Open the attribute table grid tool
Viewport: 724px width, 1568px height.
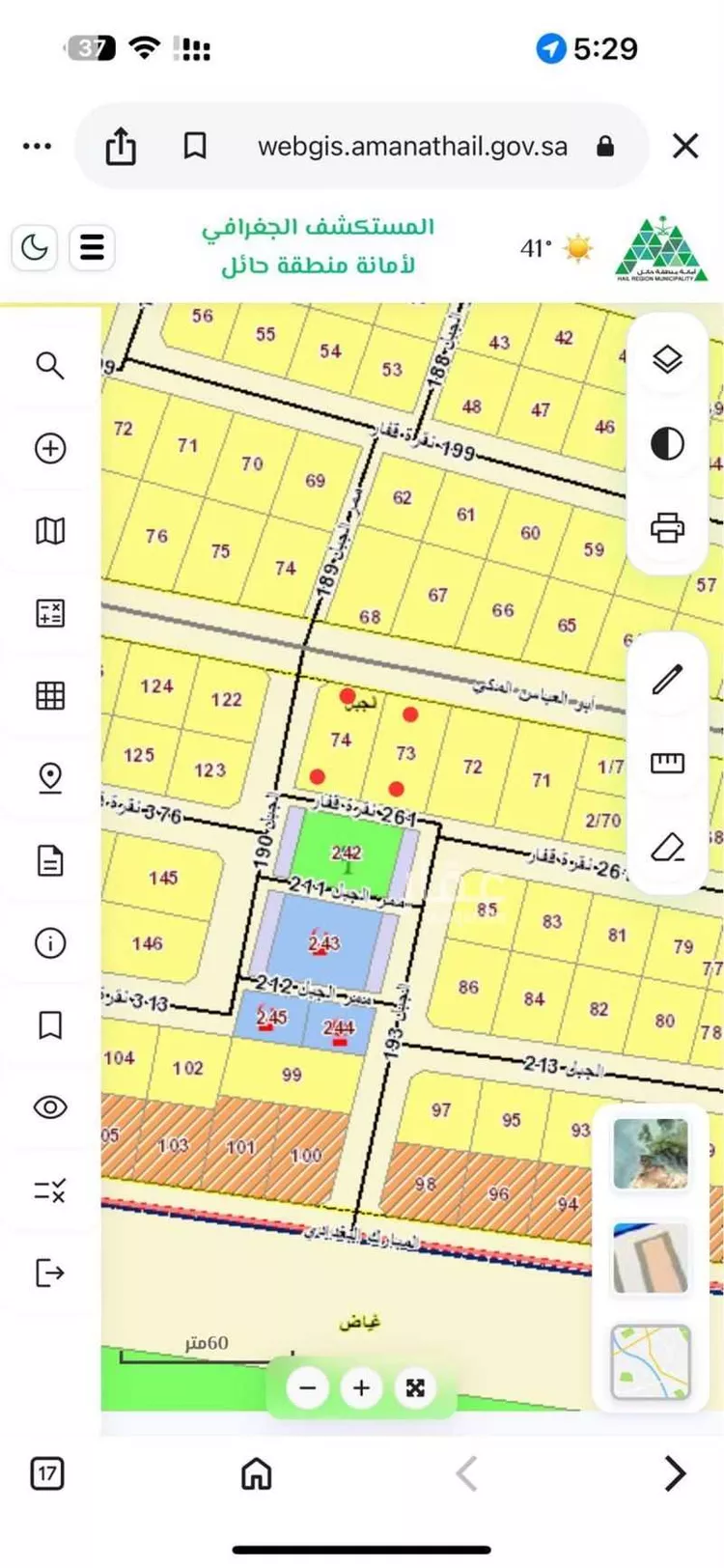(x=50, y=695)
